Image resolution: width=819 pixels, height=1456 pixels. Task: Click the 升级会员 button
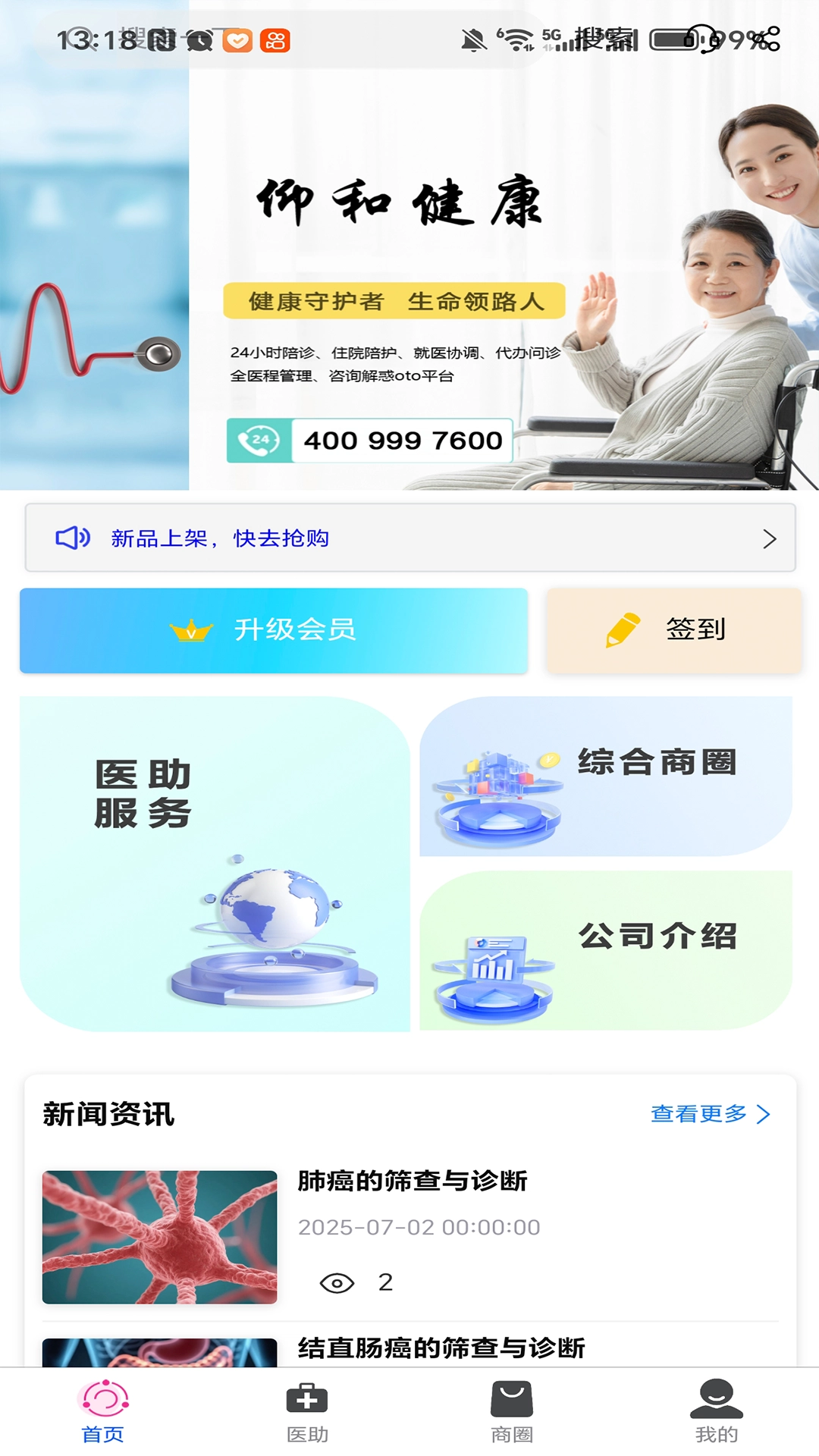273,630
